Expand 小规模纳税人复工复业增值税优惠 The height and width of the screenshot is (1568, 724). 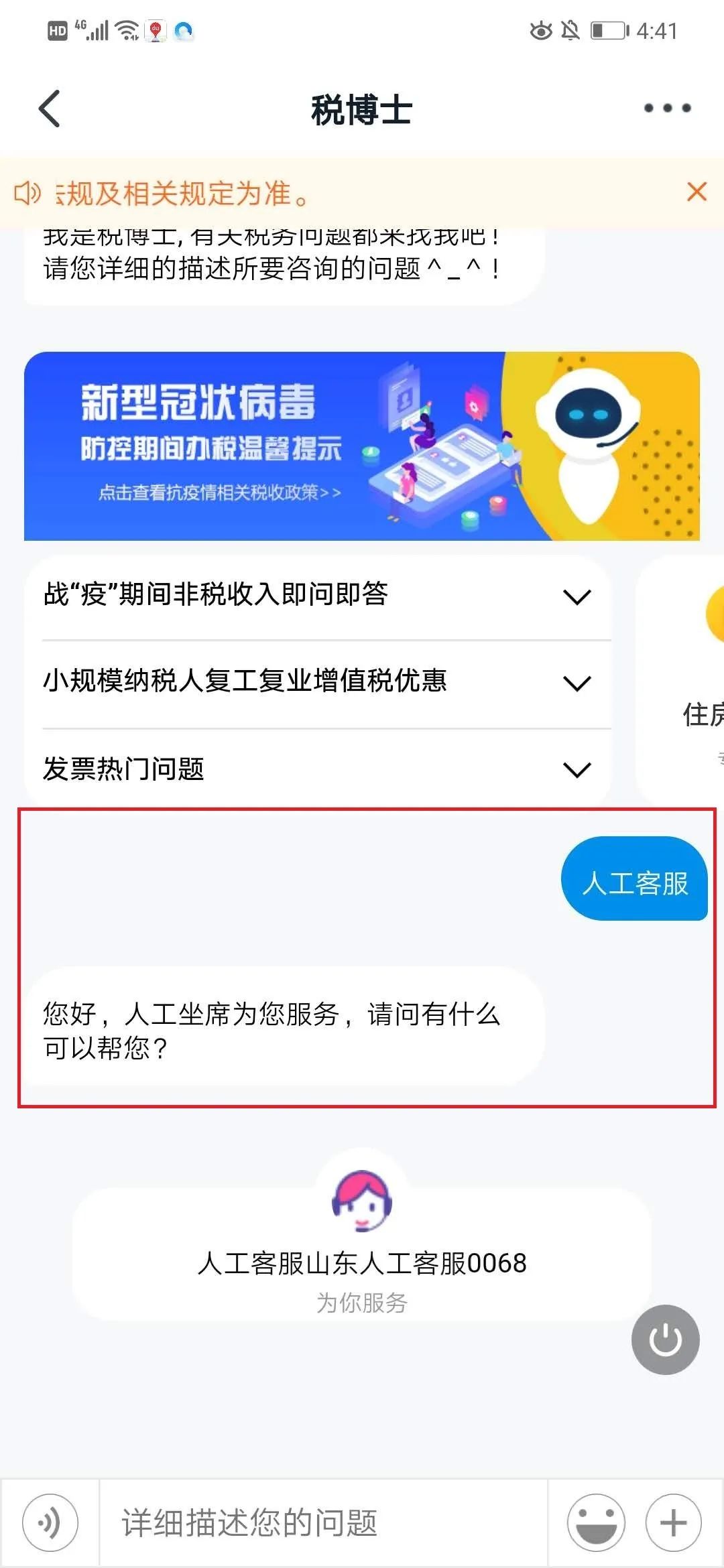pyautogui.click(x=318, y=683)
